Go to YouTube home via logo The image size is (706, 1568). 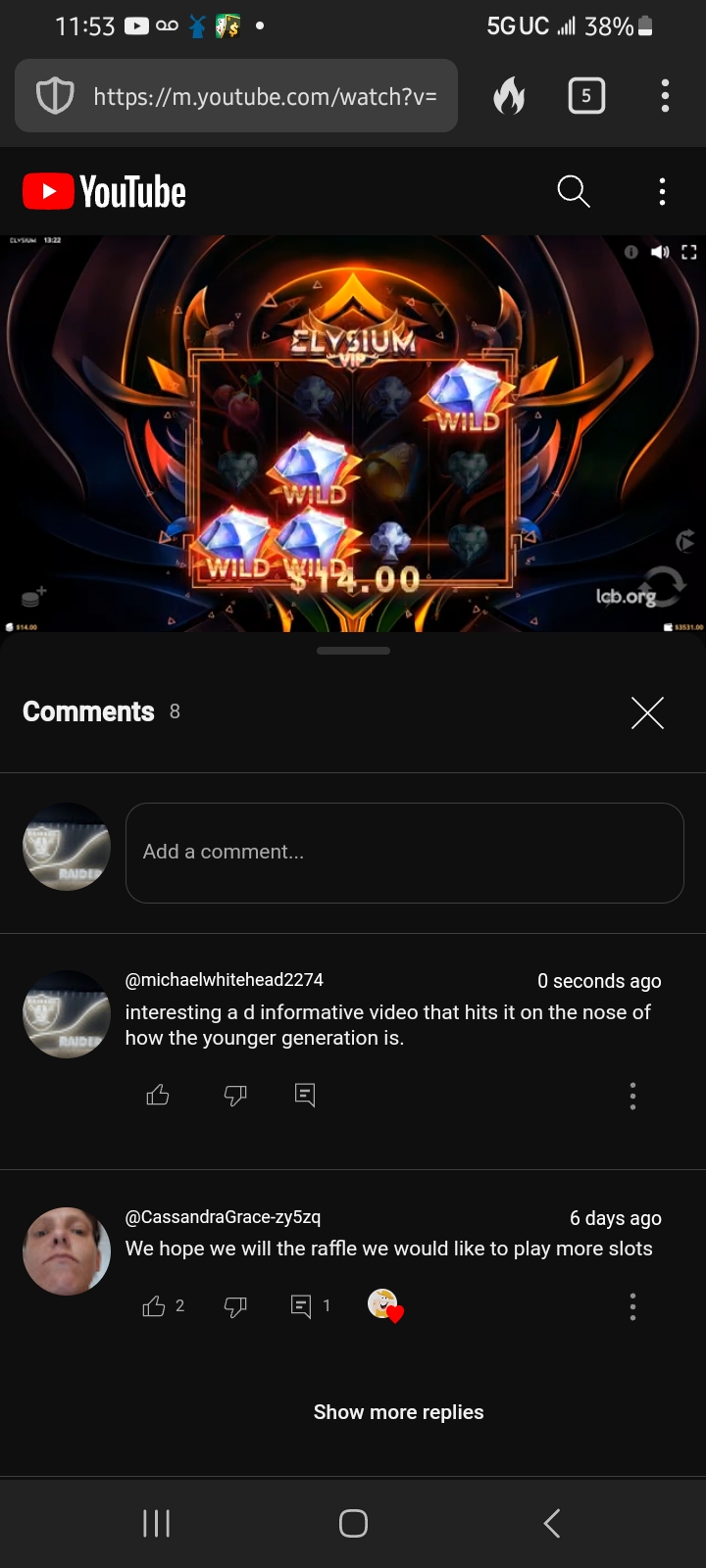click(105, 192)
